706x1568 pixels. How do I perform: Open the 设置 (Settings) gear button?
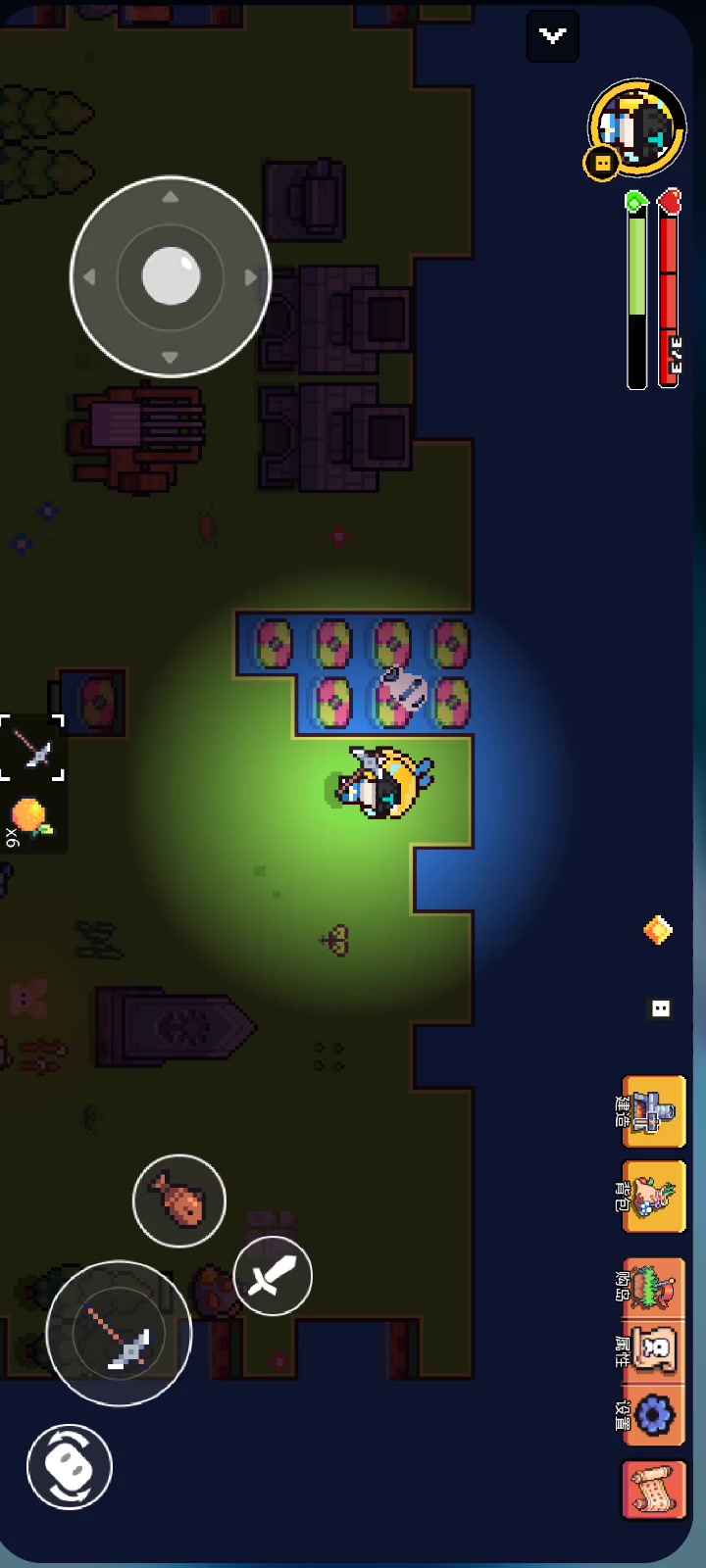[653, 1414]
